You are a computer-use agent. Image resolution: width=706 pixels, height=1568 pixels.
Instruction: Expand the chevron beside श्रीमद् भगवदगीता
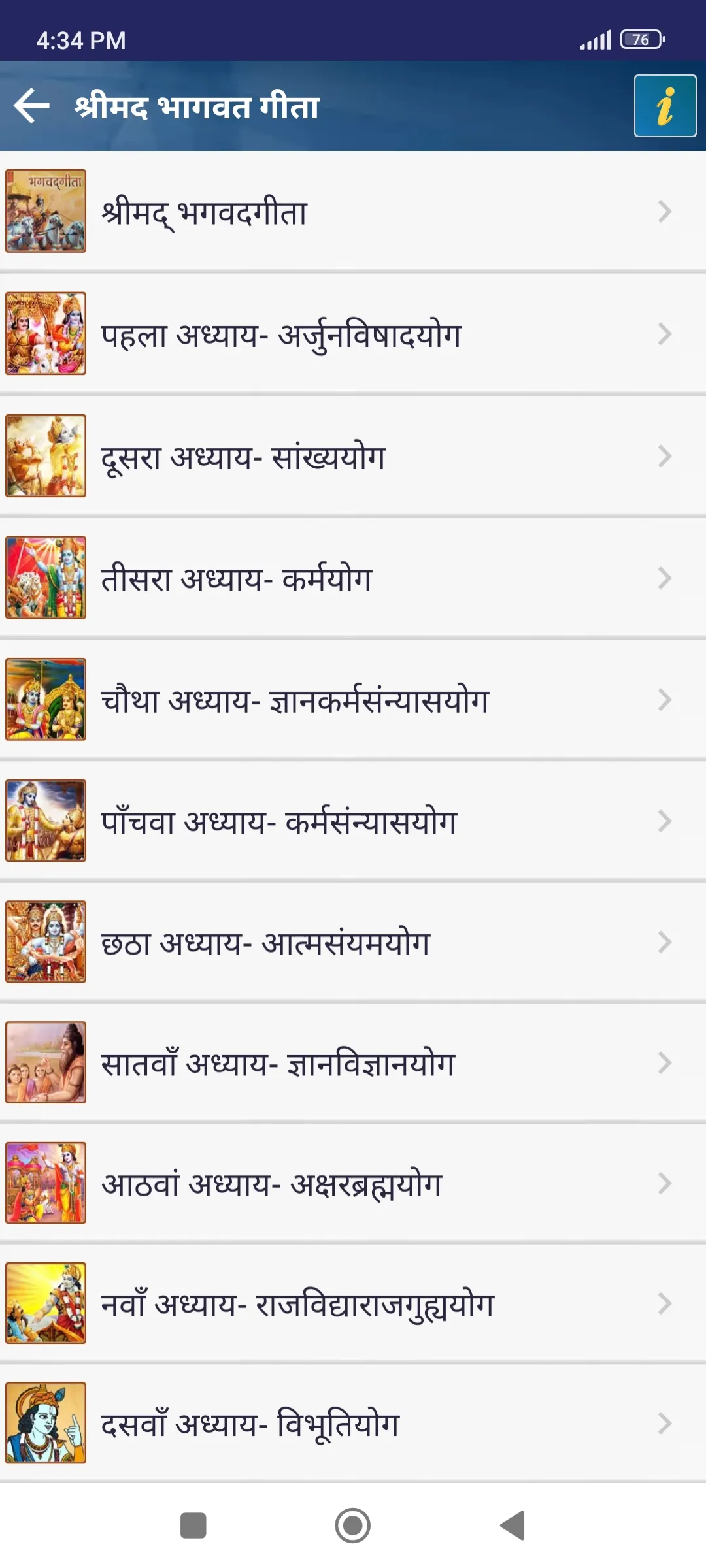click(x=666, y=210)
